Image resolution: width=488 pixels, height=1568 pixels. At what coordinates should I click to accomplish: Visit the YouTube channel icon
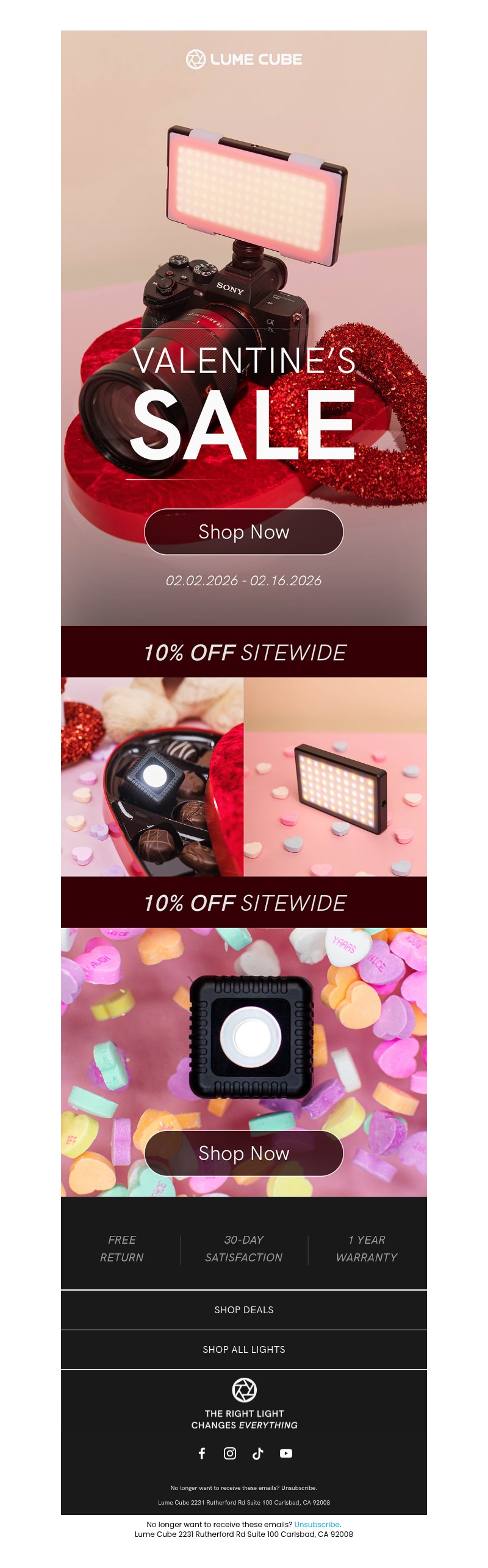(286, 1453)
